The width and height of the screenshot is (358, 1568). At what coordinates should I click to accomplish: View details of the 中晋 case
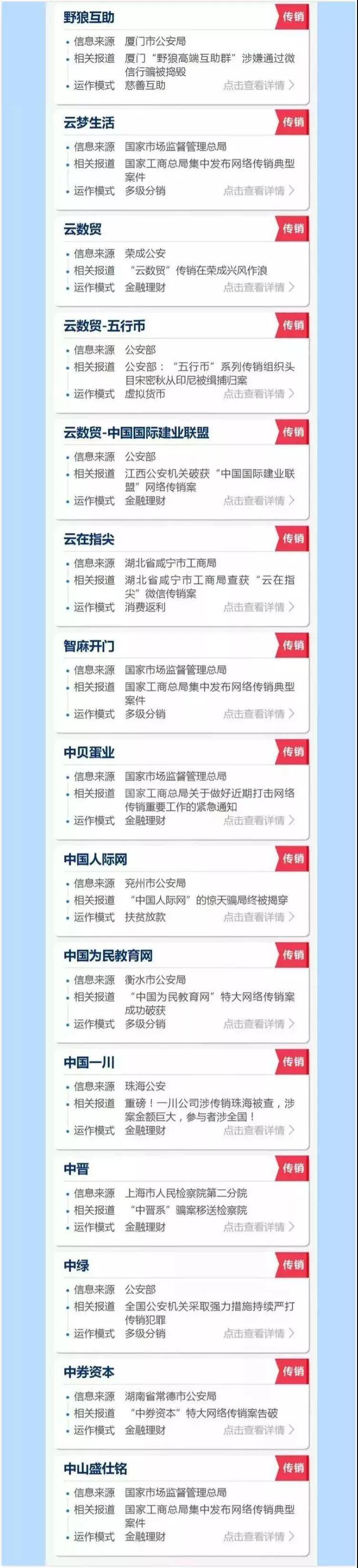coord(259,1227)
